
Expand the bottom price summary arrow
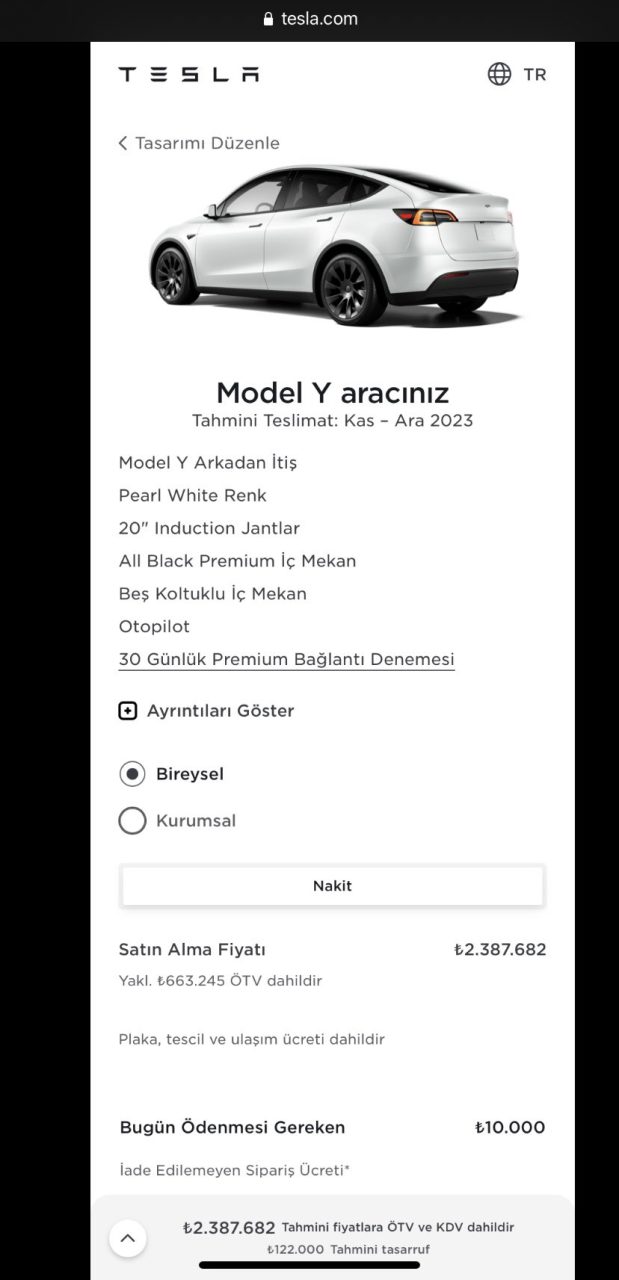pos(127,1238)
